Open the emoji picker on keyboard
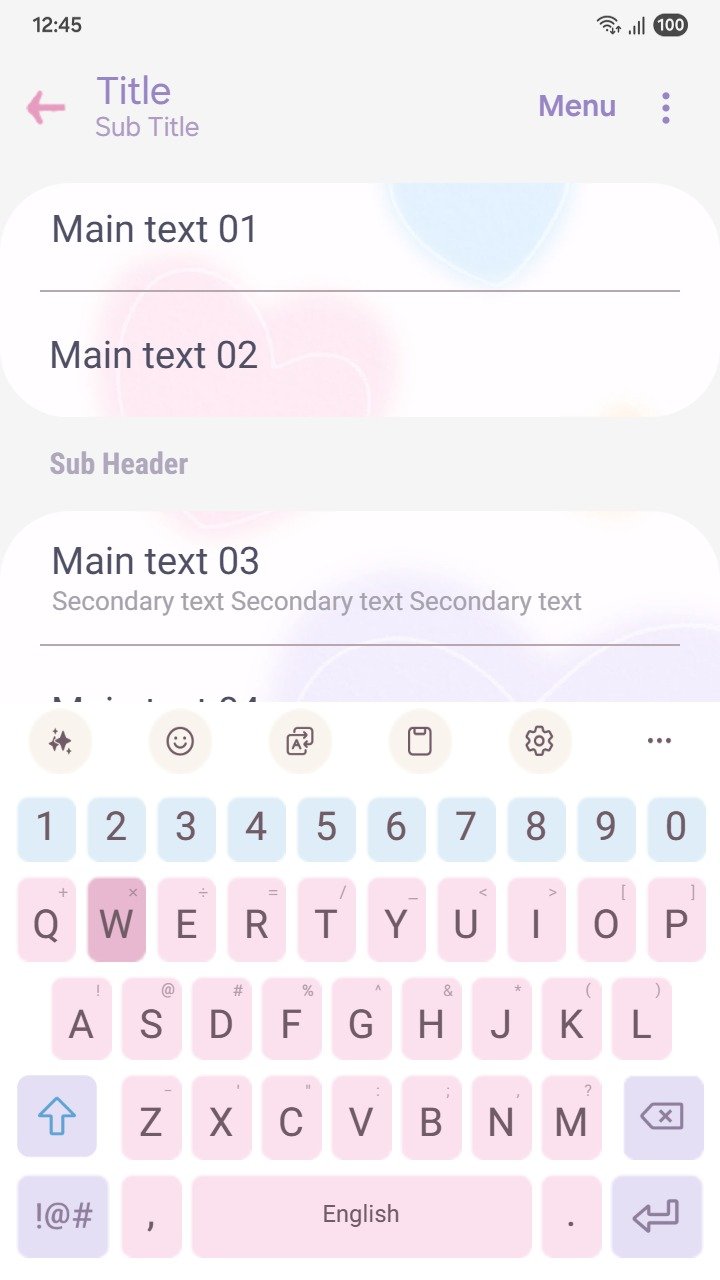The width and height of the screenshot is (720, 1280). (x=180, y=741)
